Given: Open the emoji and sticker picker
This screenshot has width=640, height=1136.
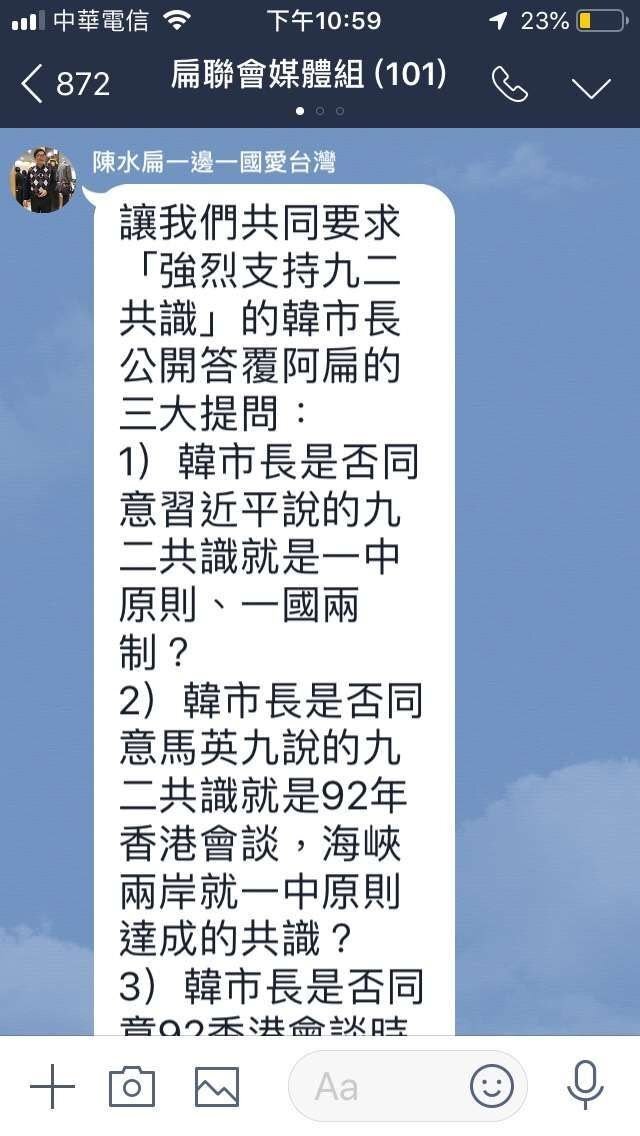Looking at the screenshot, I should pyautogui.click(x=492, y=1086).
